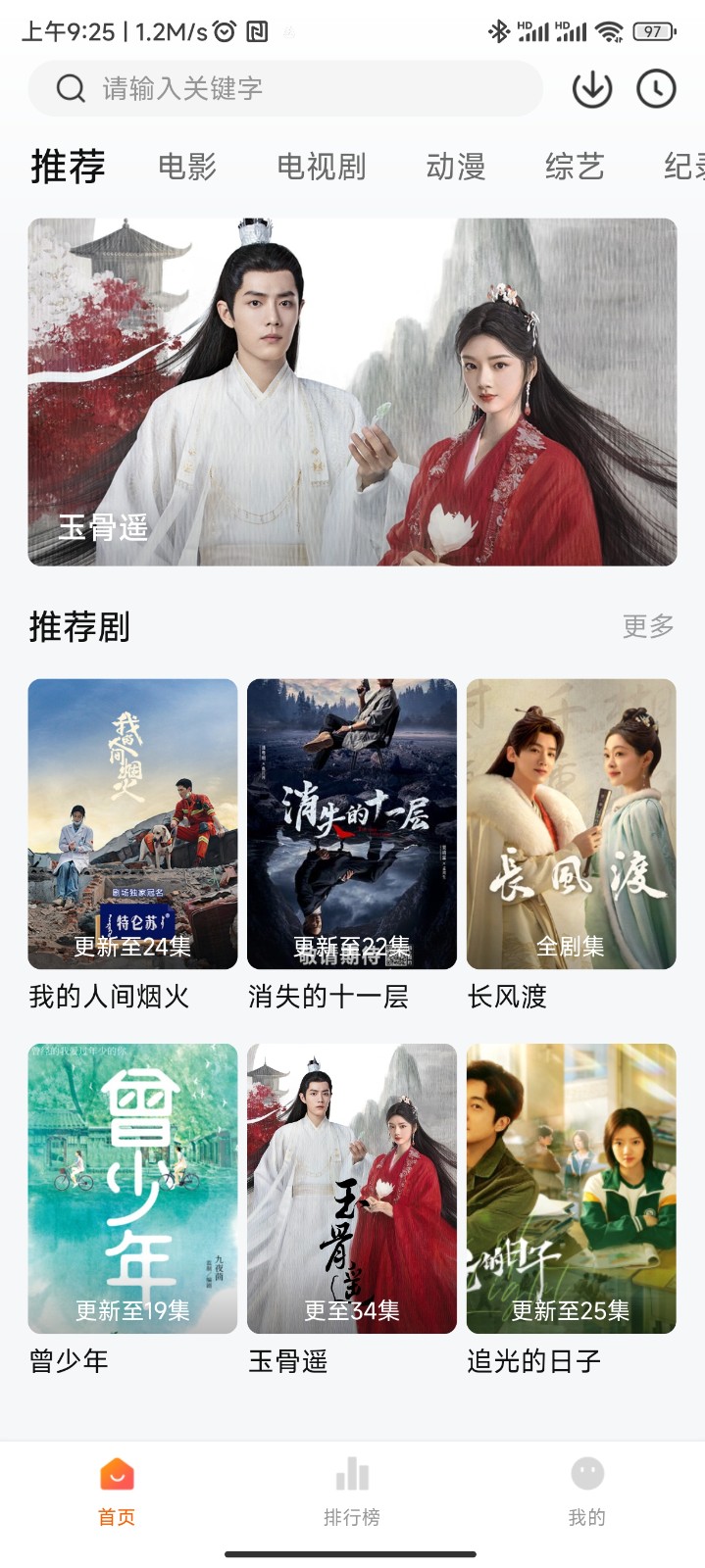Switch to the 电视剧 tab
705x1568 pixels.
pos(321,167)
